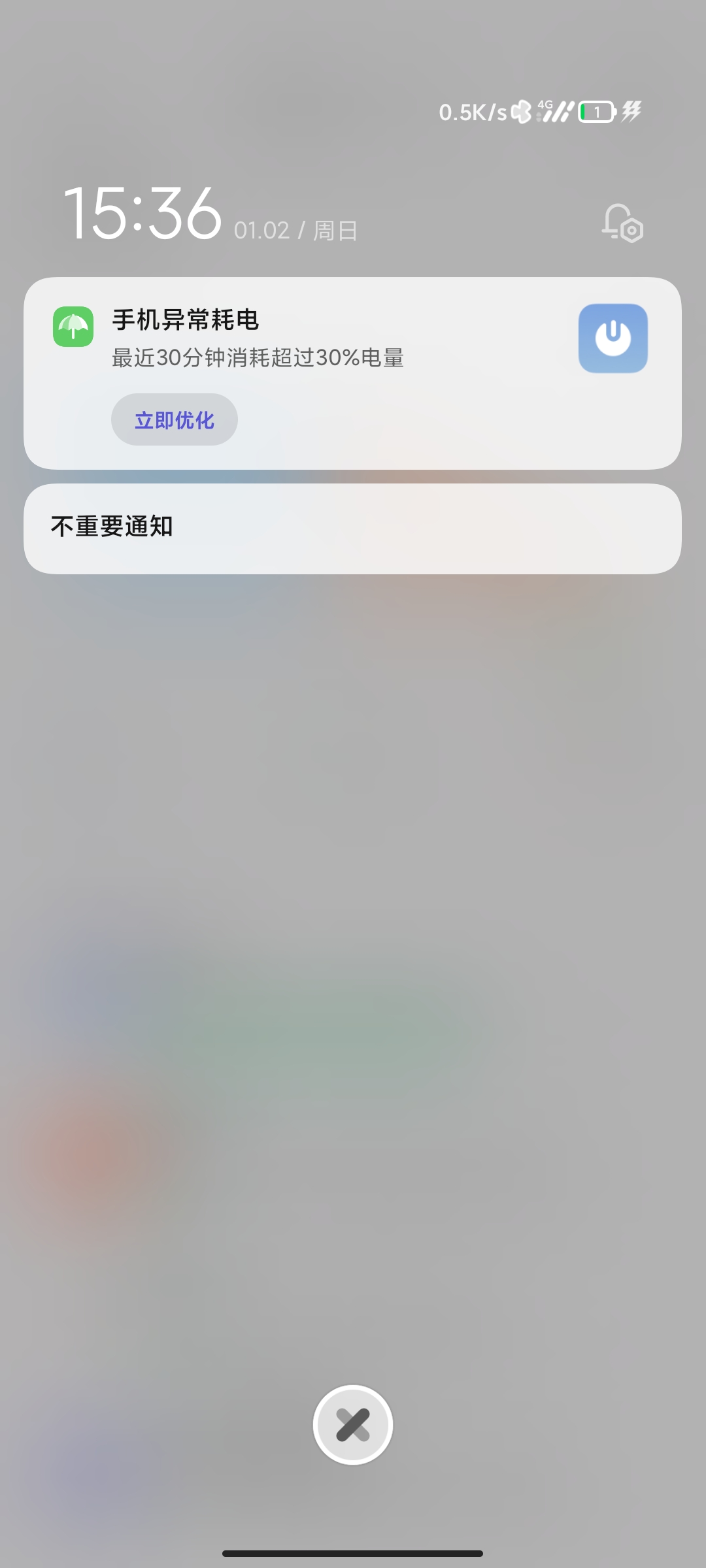Clear all notifications with X button
Image resolution: width=706 pixels, height=1568 pixels.
coord(353,1425)
